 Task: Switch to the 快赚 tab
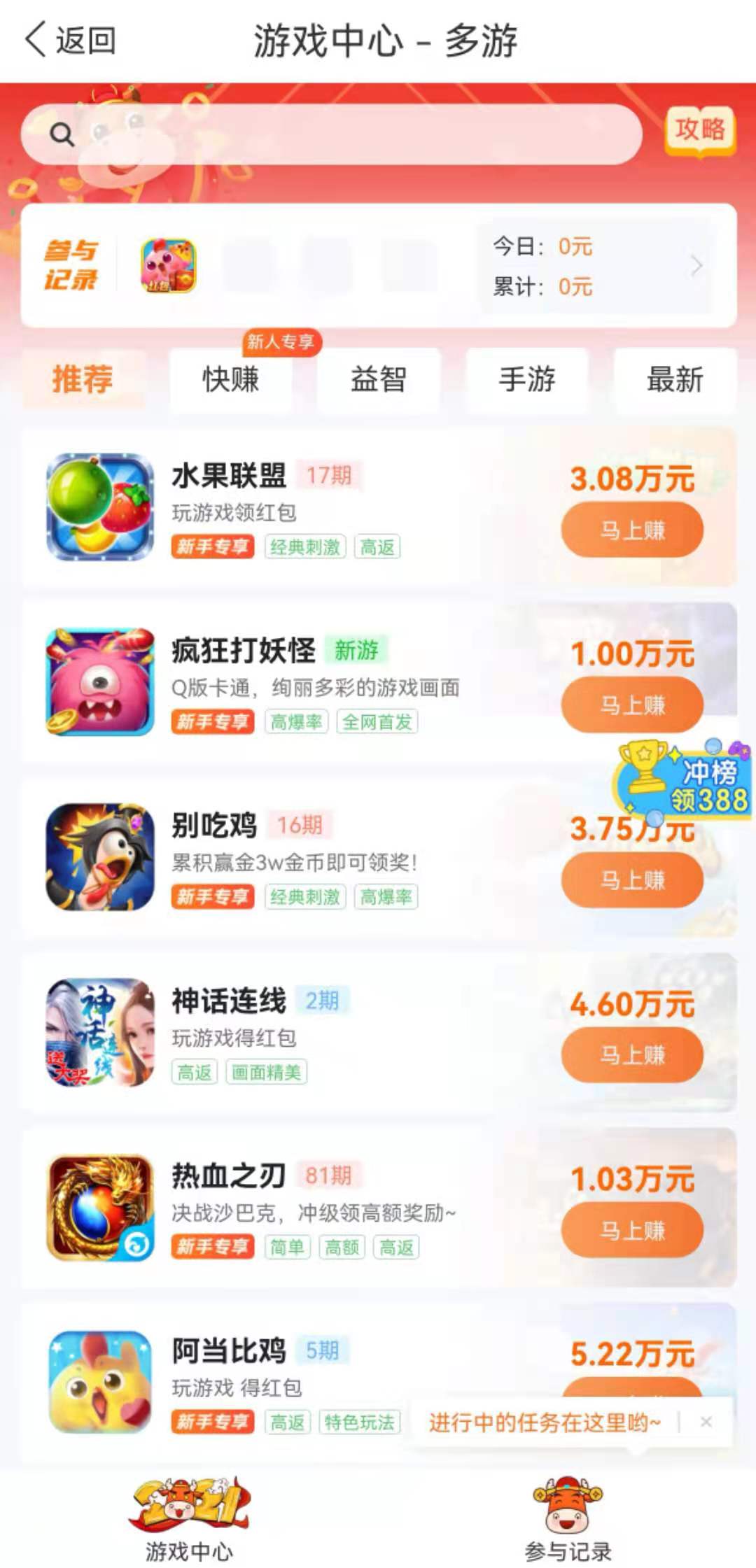point(231,379)
